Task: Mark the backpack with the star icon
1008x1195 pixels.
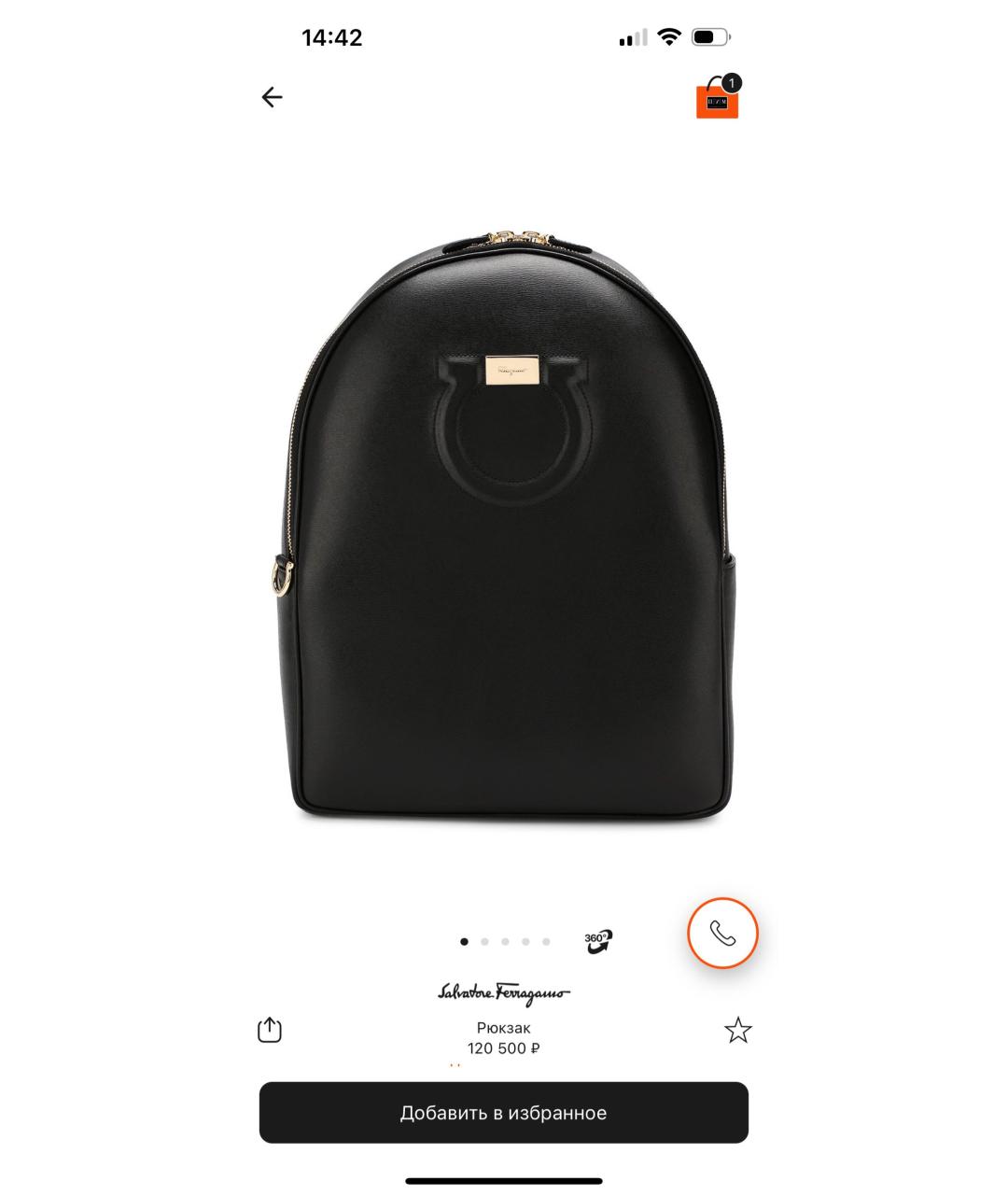Action: coord(737,1031)
